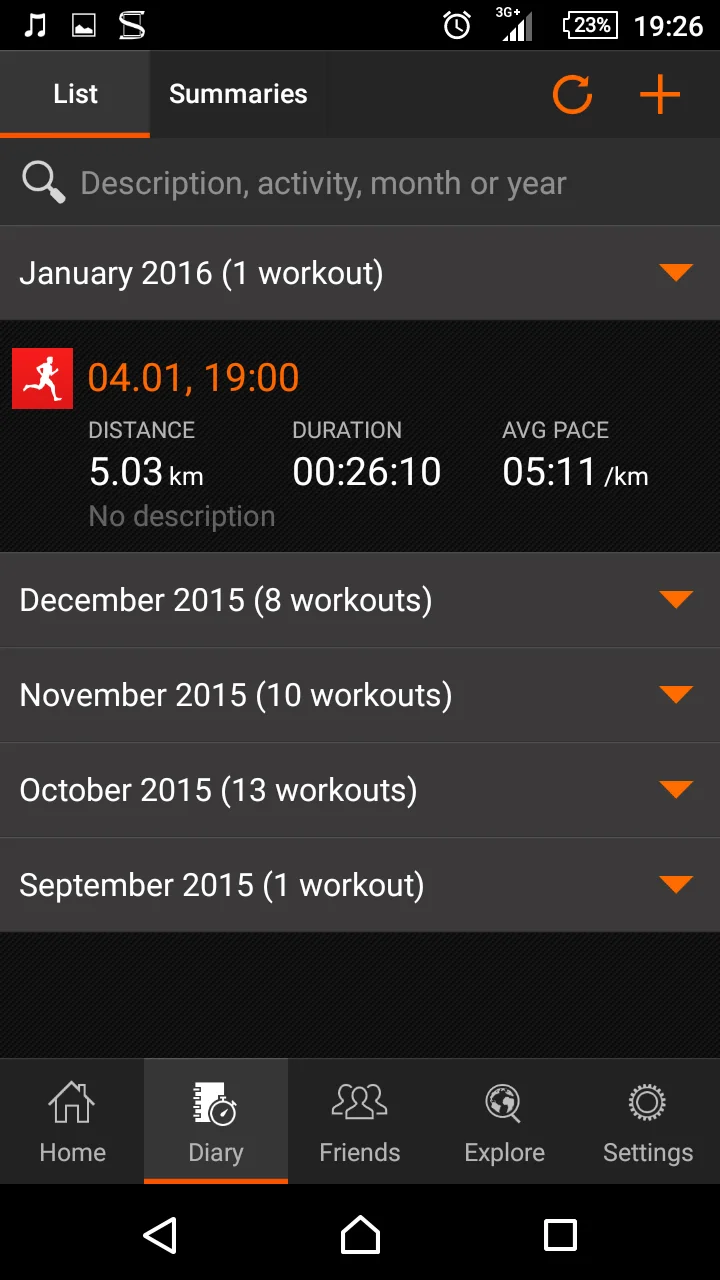Expand December 2015 workouts

pyautogui.click(x=360, y=600)
